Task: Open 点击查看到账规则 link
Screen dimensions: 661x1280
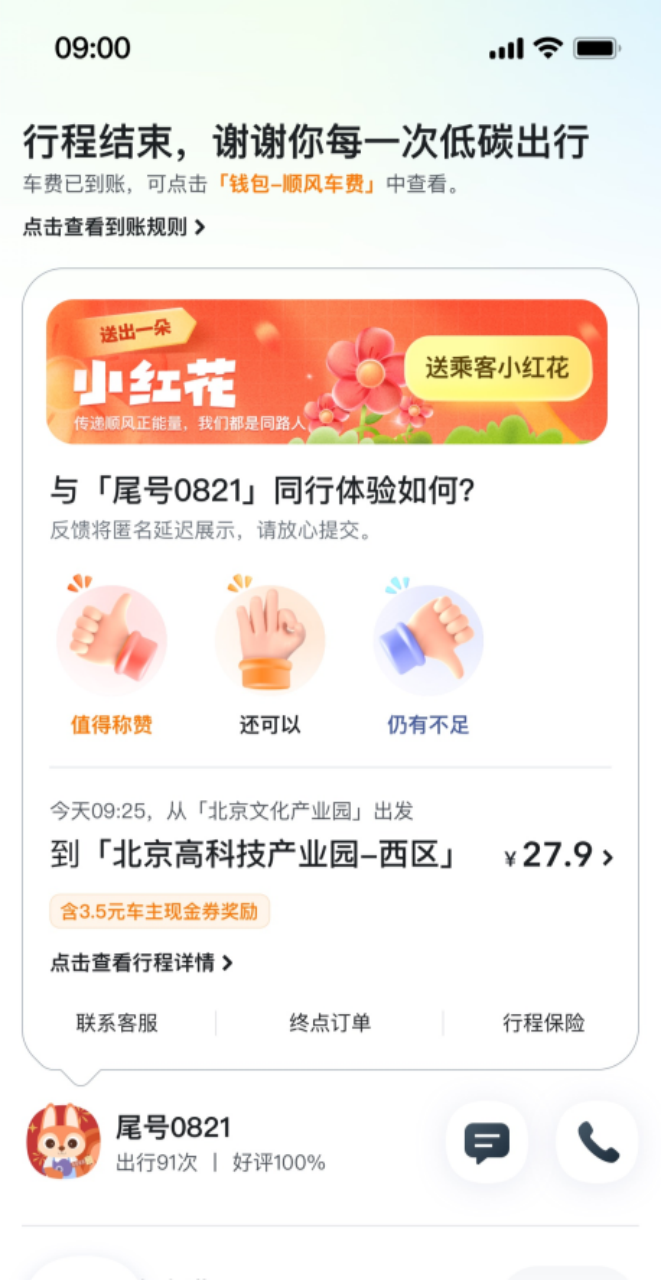Action: (x=113, y=227)
